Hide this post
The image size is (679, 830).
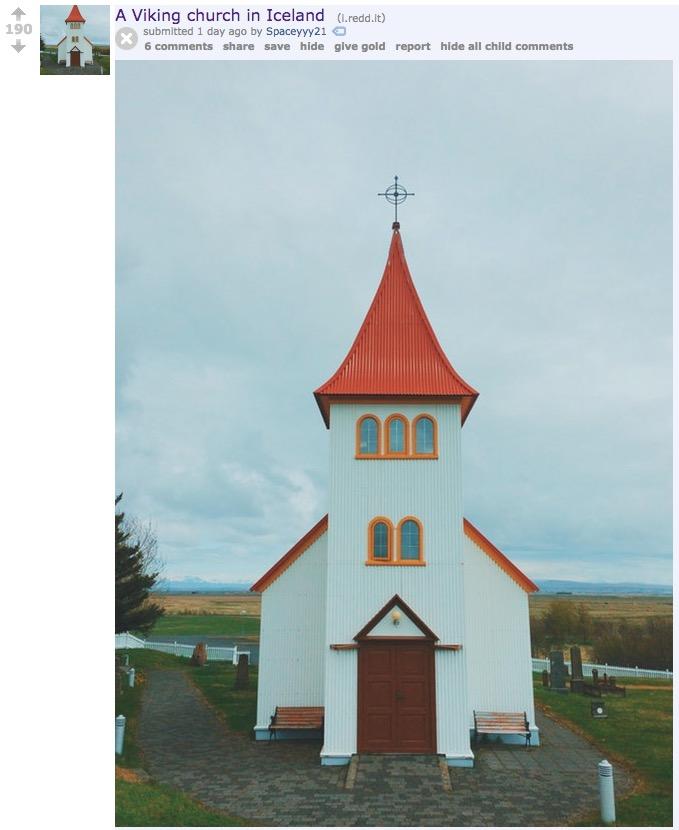coord(312,46)
